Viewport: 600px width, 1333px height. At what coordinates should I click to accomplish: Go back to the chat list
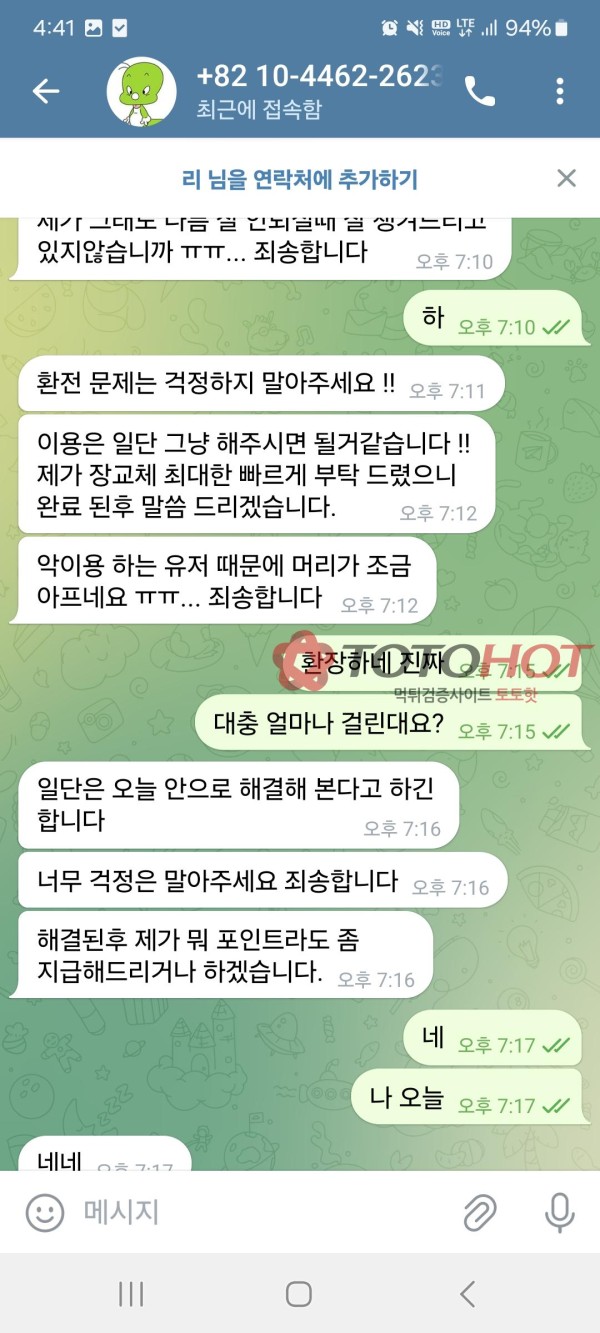coord(46,91)
